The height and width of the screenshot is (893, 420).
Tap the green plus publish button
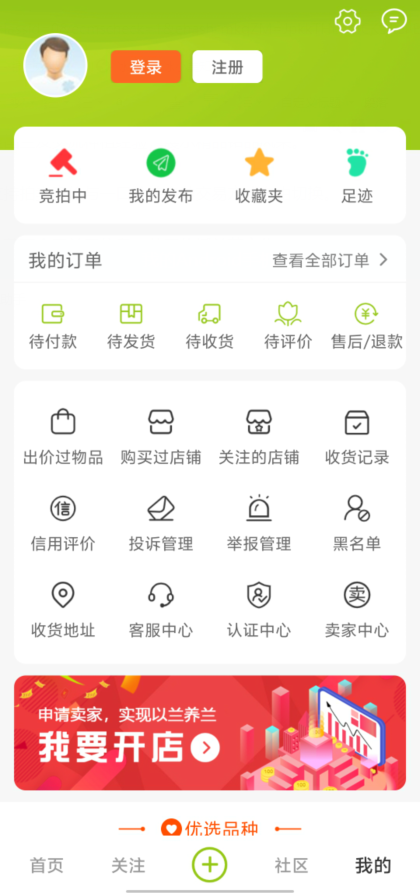pos(210,865)
